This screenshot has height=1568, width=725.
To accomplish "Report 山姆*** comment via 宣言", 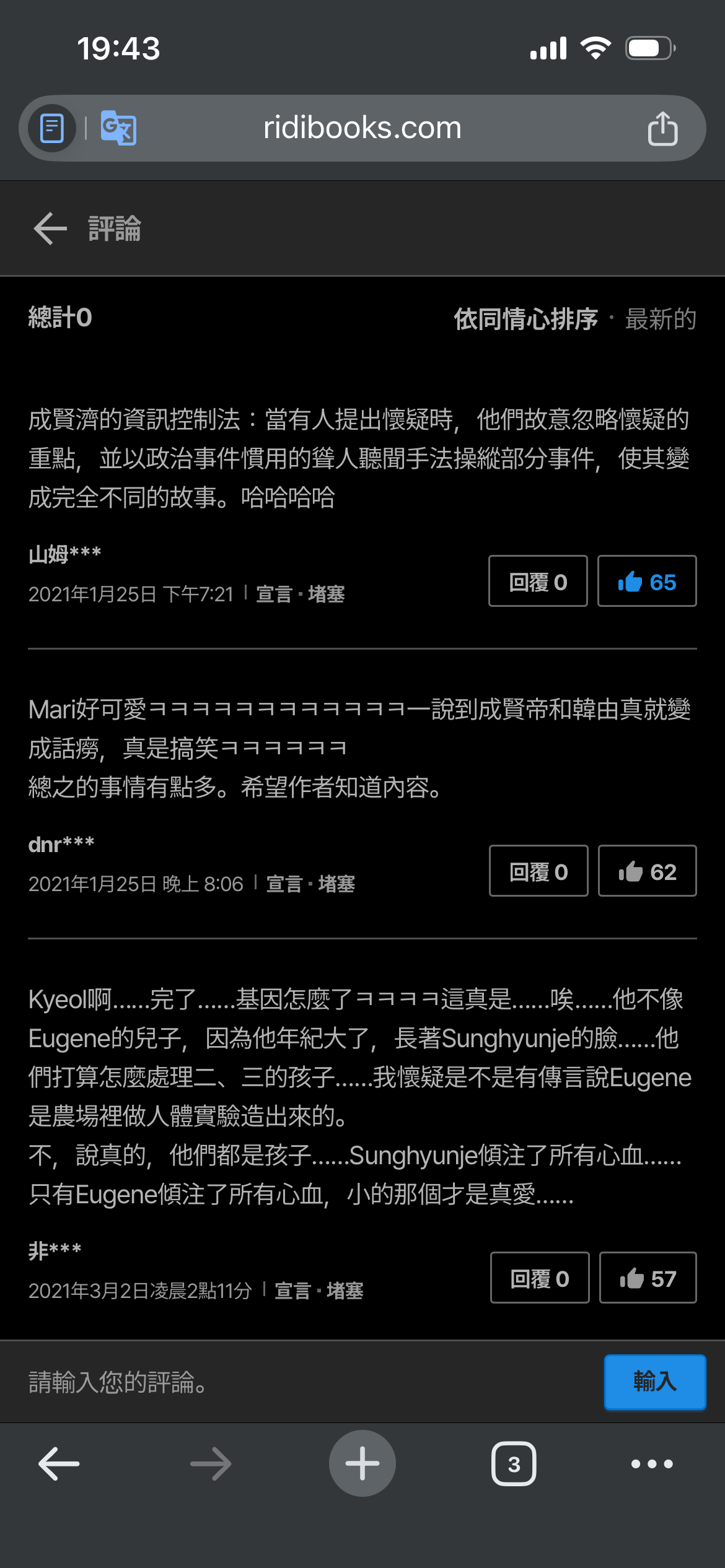I will (x=274, y=595).
